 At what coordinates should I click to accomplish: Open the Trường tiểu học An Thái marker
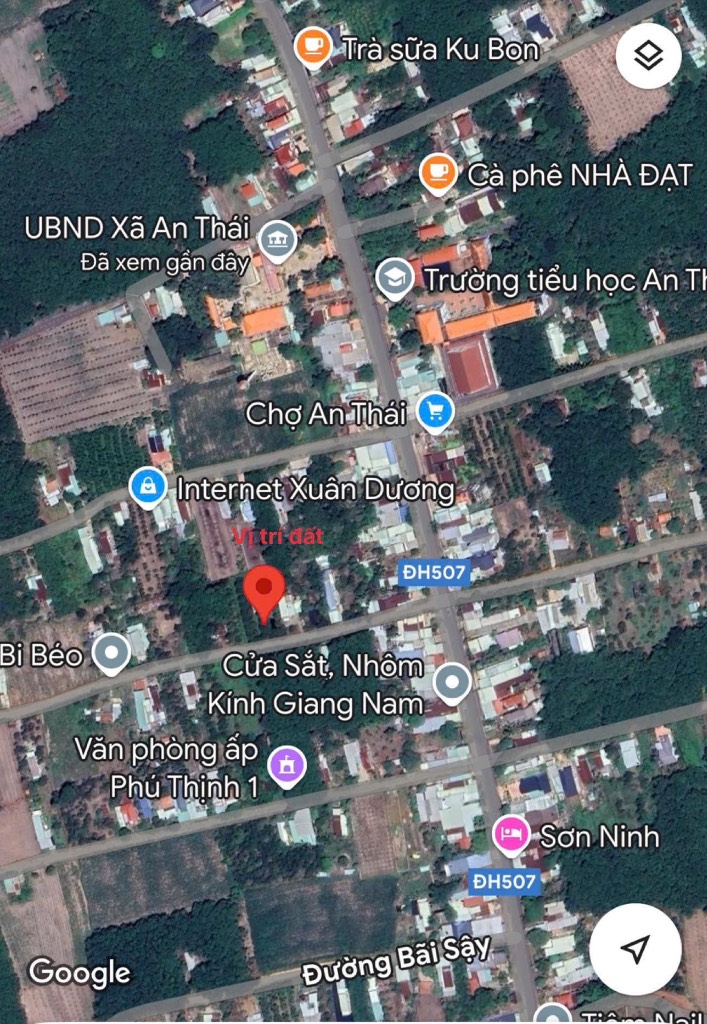tap(395, 279)
